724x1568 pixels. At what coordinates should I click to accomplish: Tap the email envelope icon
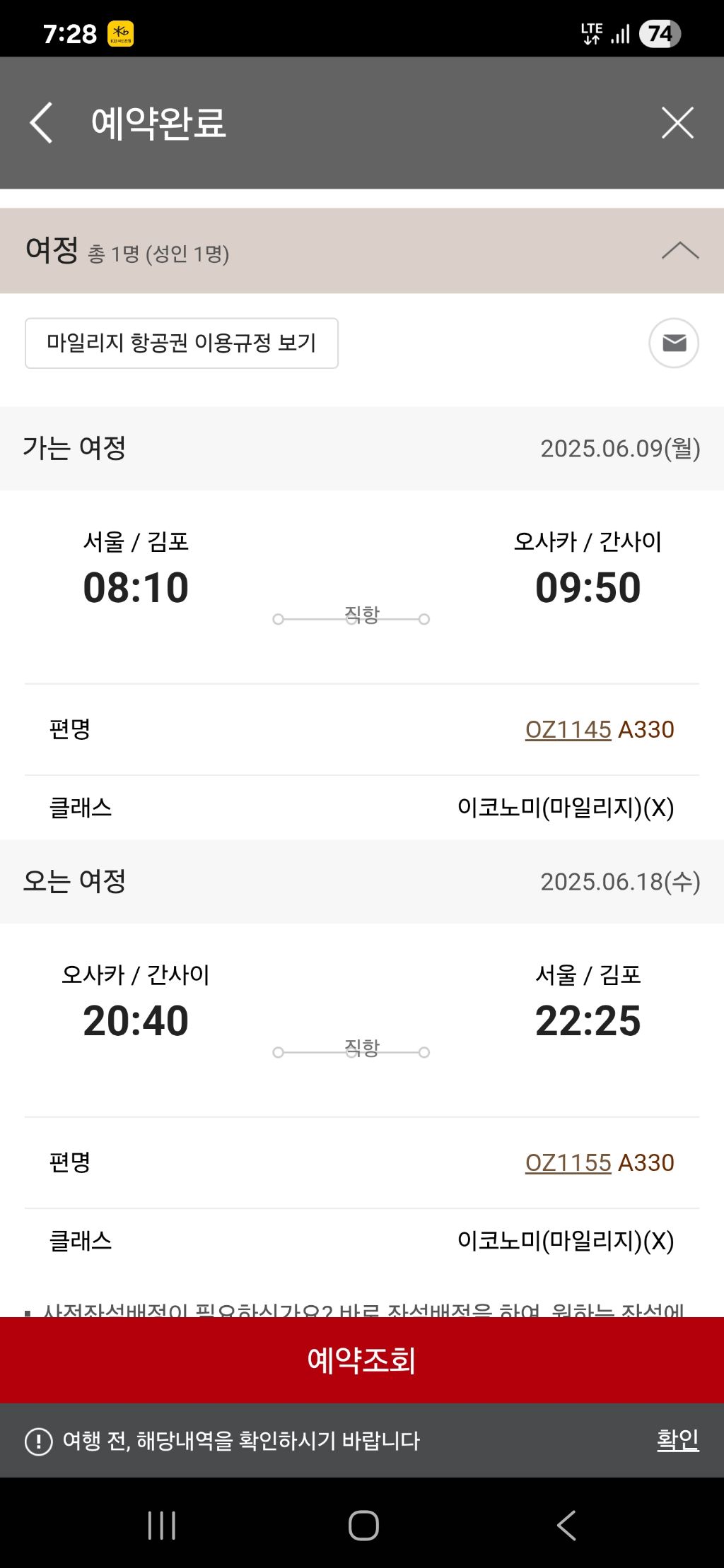click(674, 343)
